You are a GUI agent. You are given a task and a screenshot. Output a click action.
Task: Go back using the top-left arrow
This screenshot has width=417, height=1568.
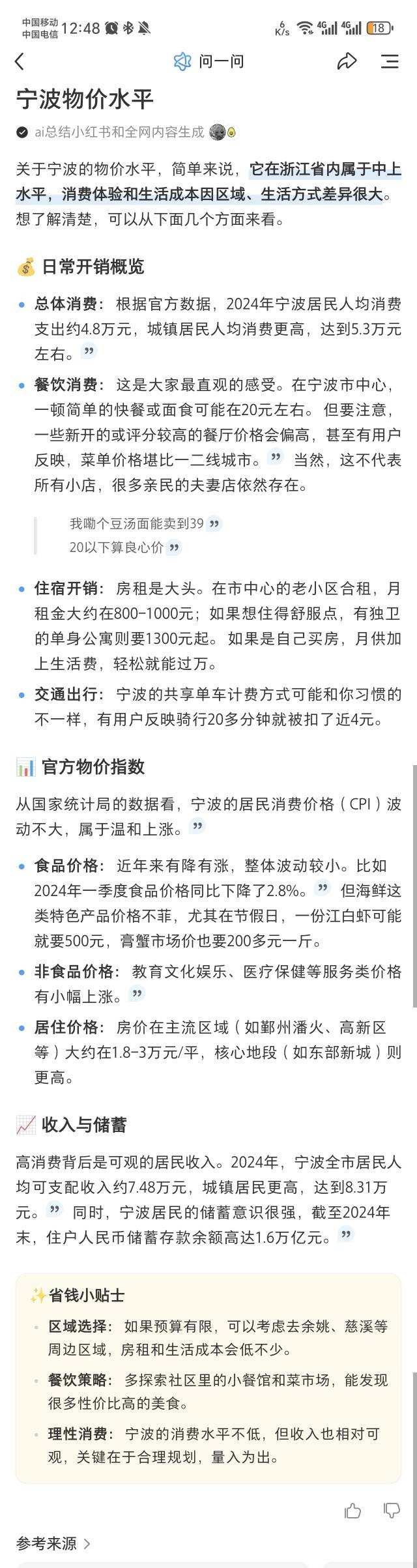(x=20, y=61)
